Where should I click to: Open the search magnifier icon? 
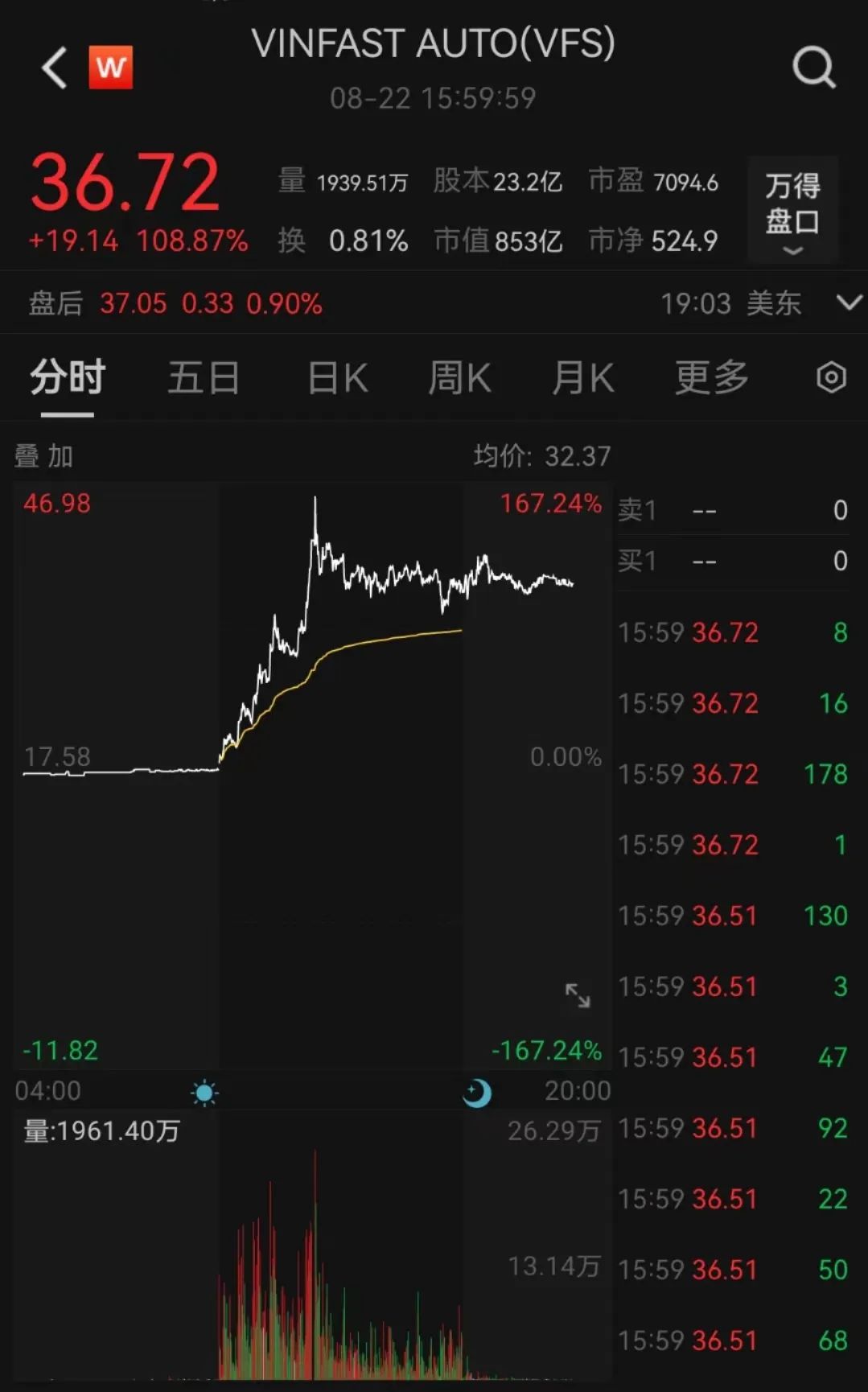click(x=813, y=67)
